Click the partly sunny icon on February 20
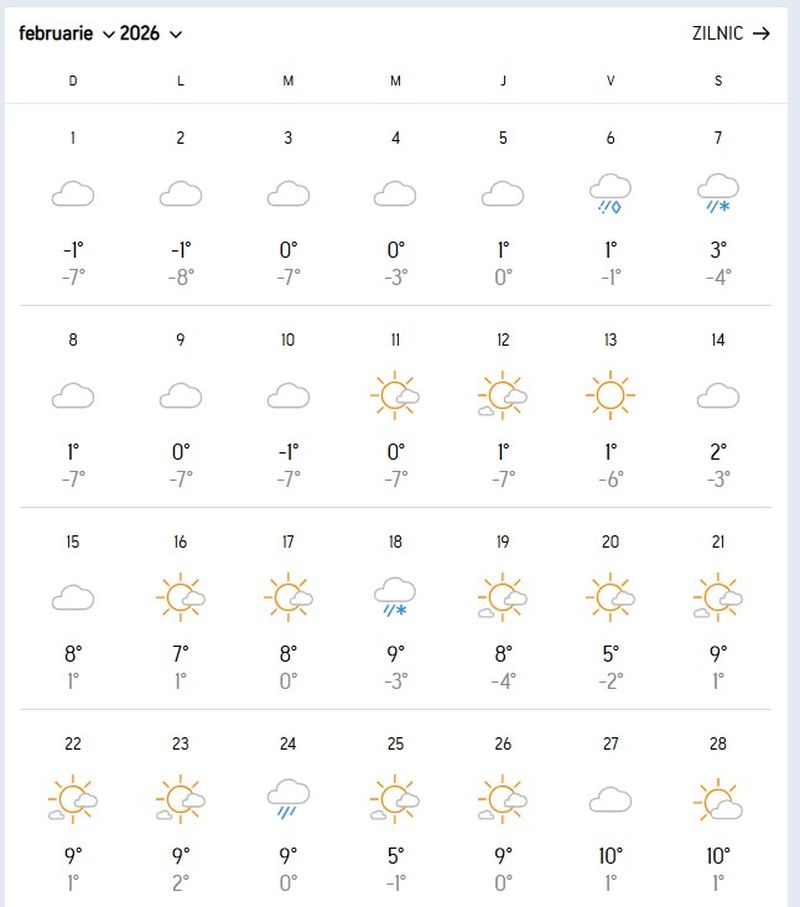Screen dimensions: 800x907 point(611,596)
